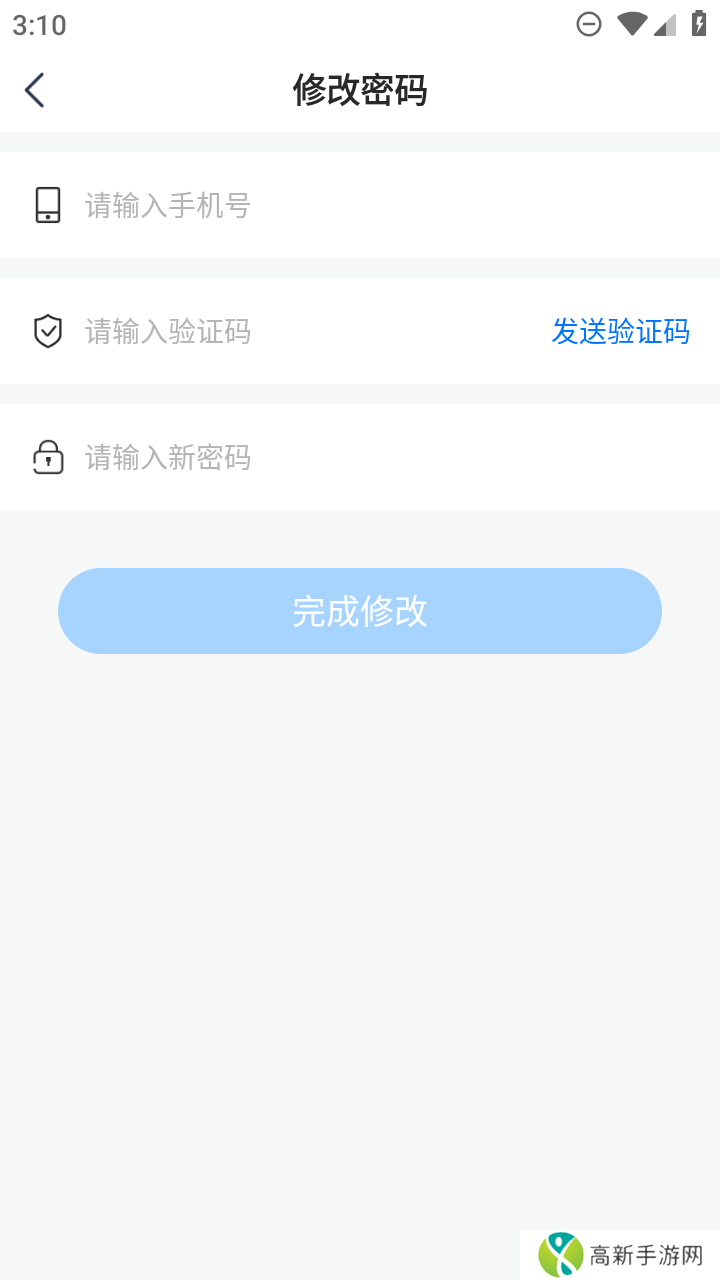Tap the 完成修改 button
This screenshot has height=1280, width=720.
[360, 611]
